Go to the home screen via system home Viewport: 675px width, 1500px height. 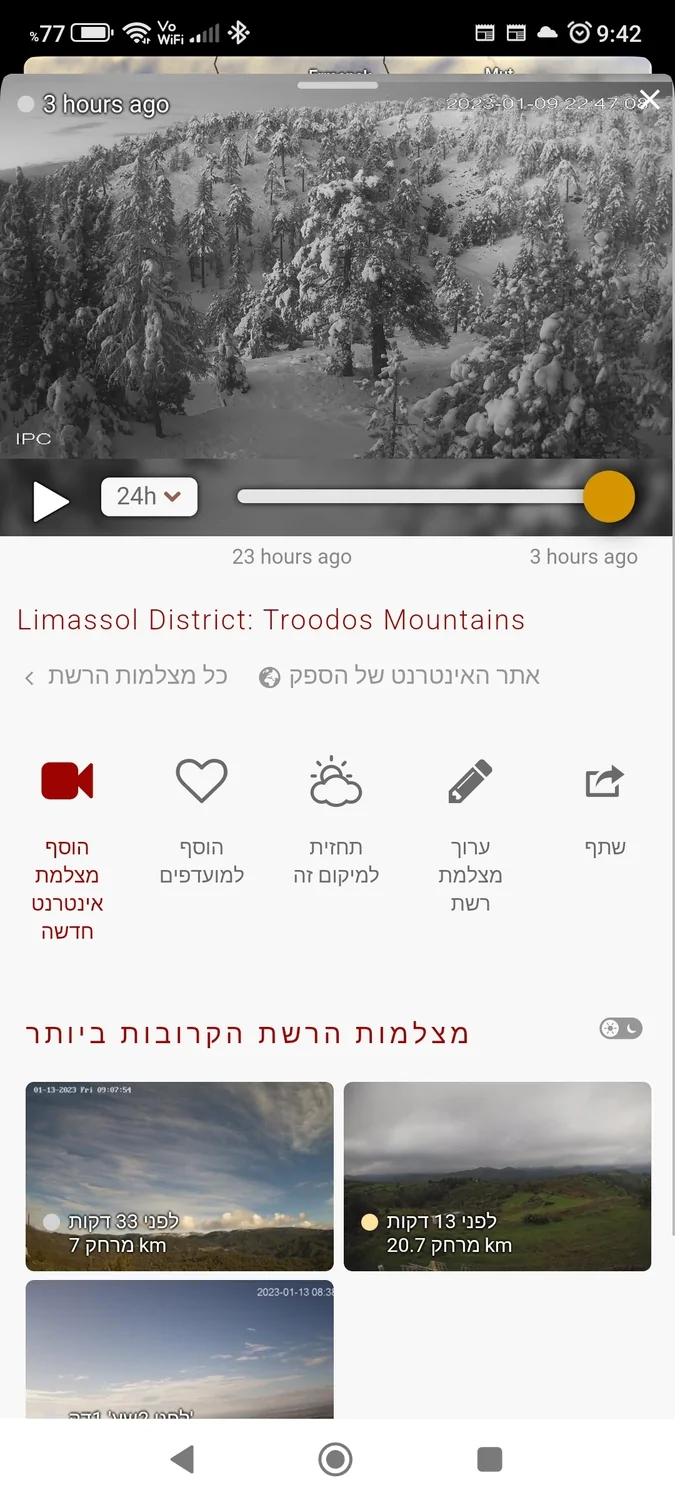(x=336, y=1459)
